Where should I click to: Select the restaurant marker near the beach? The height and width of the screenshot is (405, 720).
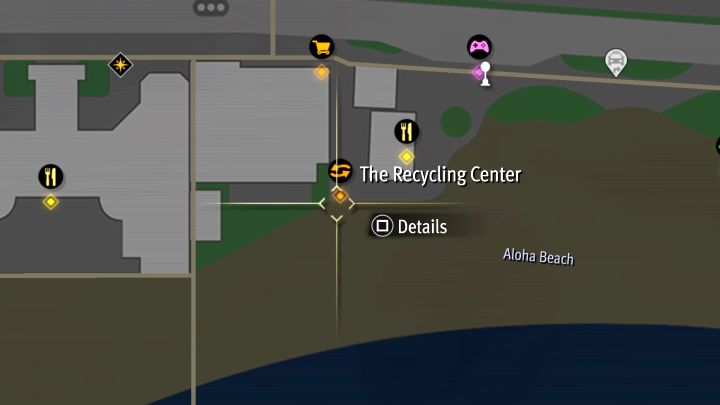(405, 131)
